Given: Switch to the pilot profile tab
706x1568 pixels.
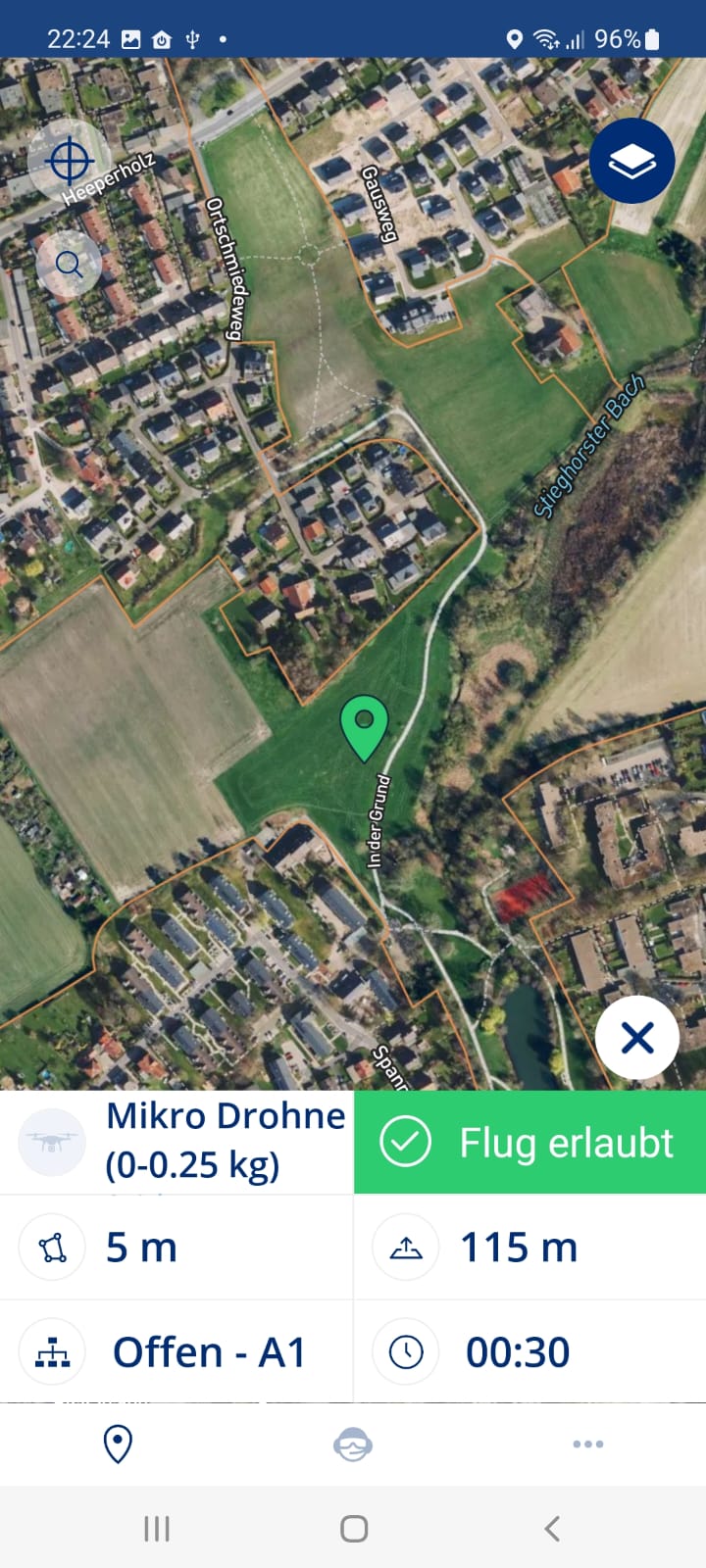Looking at the screenshot, I should (x=353, y=1445).
